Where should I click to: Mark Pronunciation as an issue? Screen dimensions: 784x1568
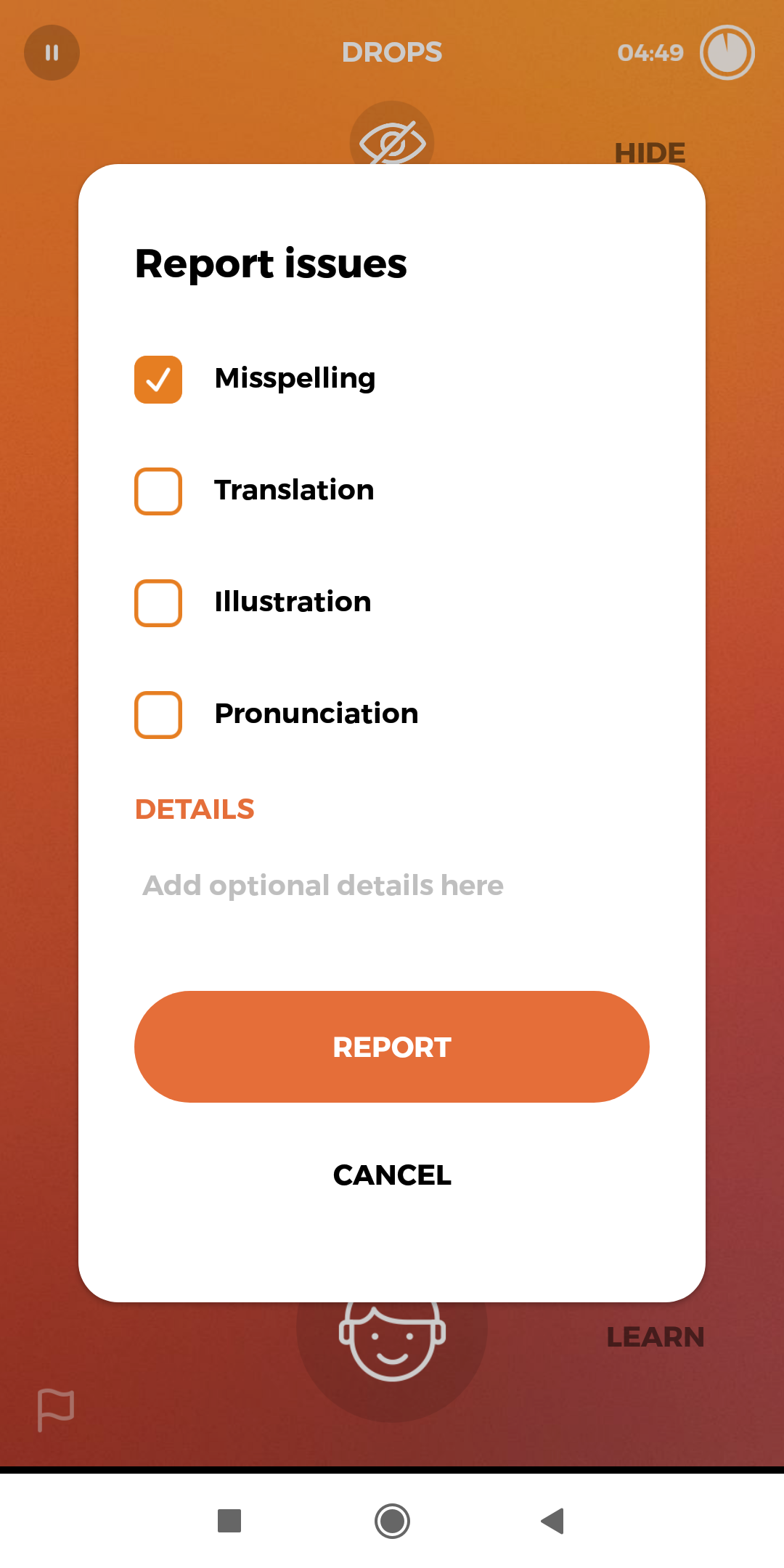tap(158, 715)
